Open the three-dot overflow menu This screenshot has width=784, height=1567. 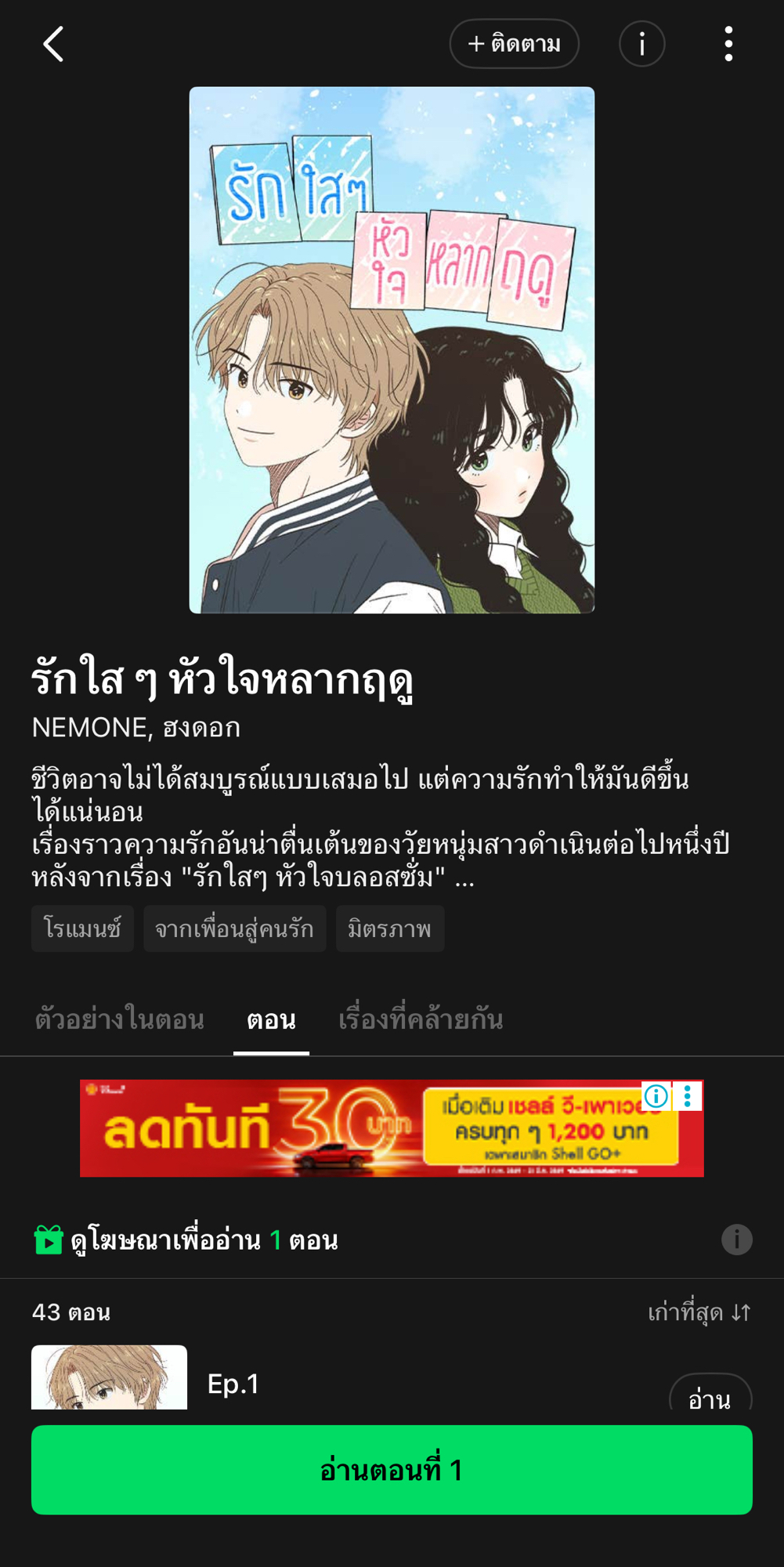click(x=728, y=44)
